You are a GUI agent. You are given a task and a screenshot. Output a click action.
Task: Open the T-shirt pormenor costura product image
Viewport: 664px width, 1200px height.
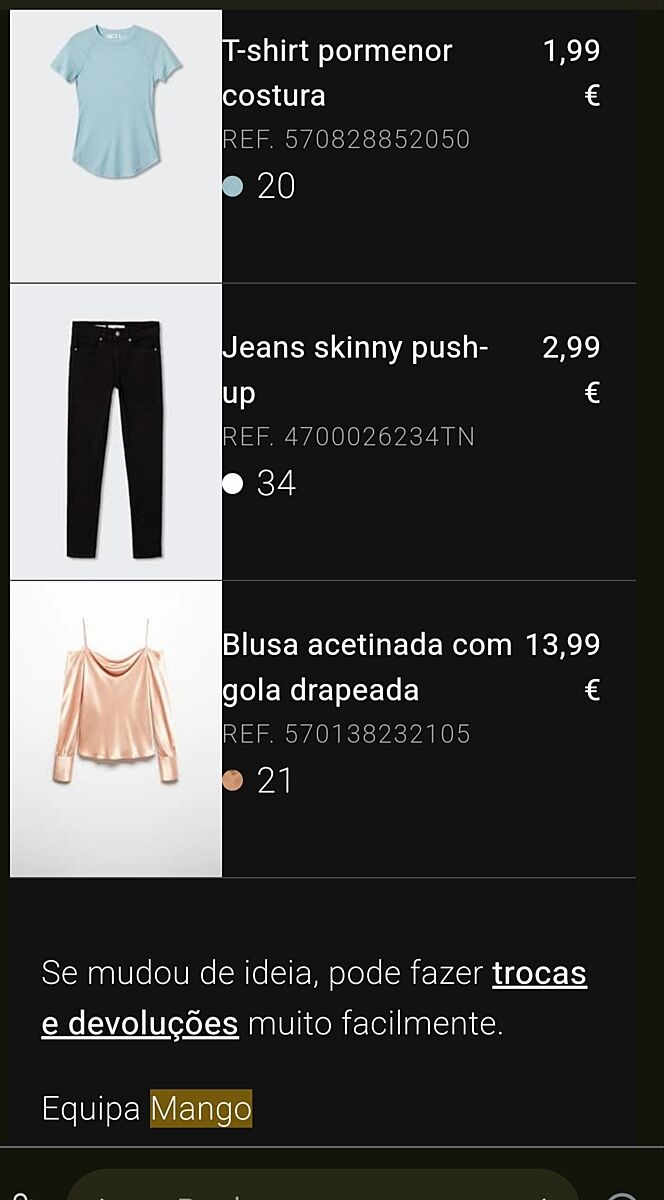pyautogui.click(x=116, y=146)
